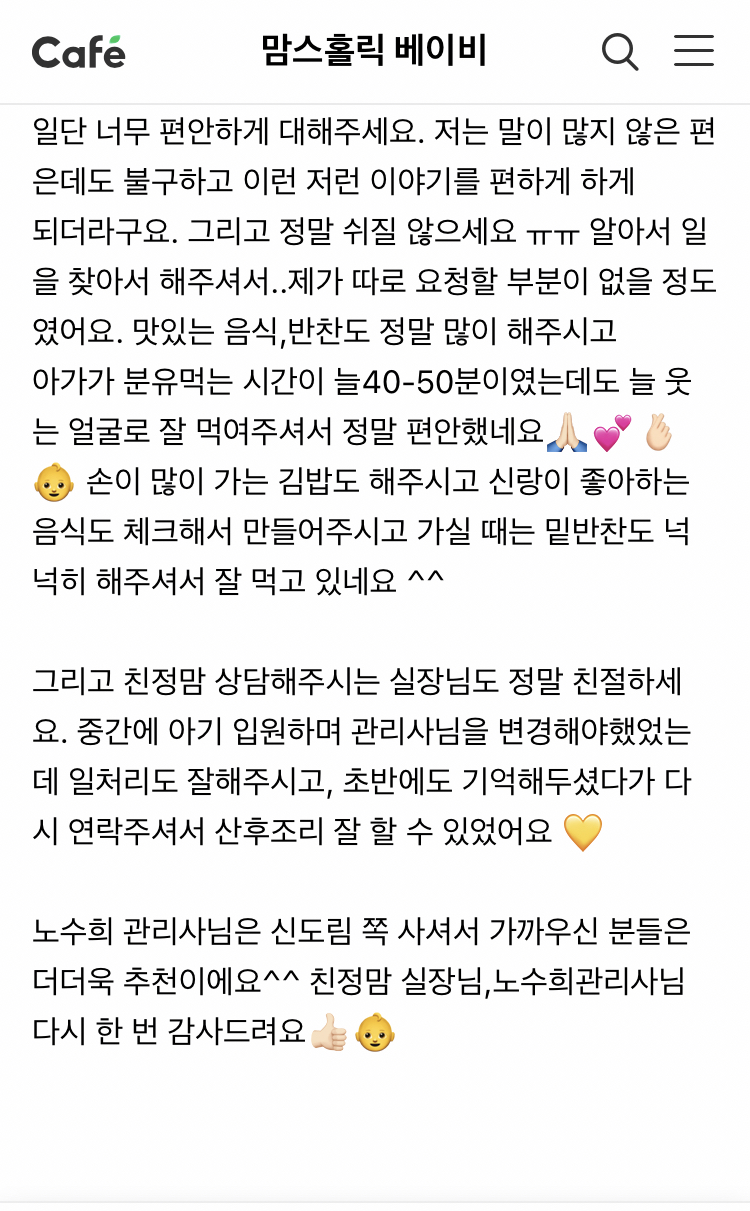
Task: Open the hamburger menu
Action: point(693,51)
